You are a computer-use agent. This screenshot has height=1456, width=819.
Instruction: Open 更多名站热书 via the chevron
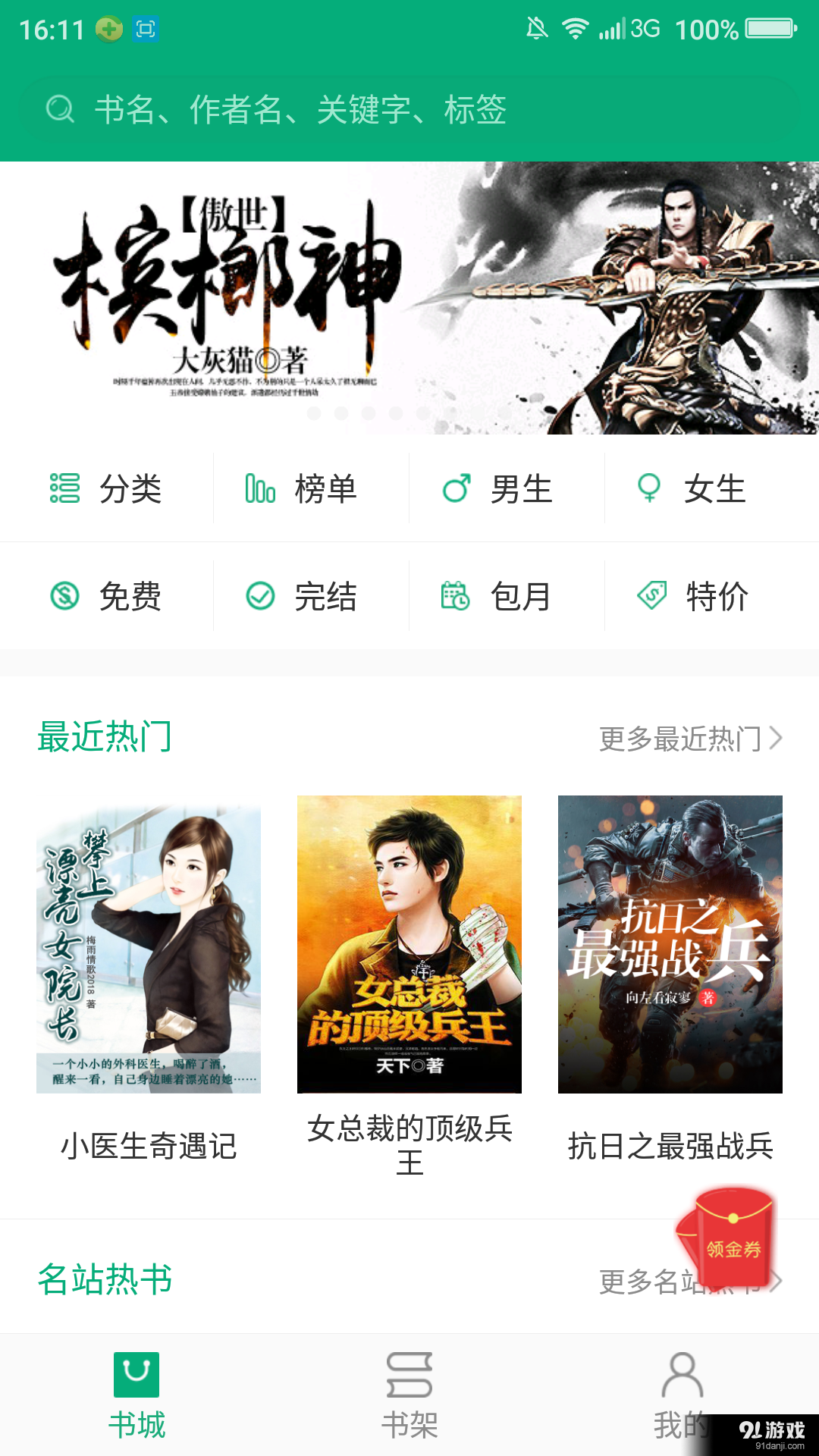pos(777,1280)
